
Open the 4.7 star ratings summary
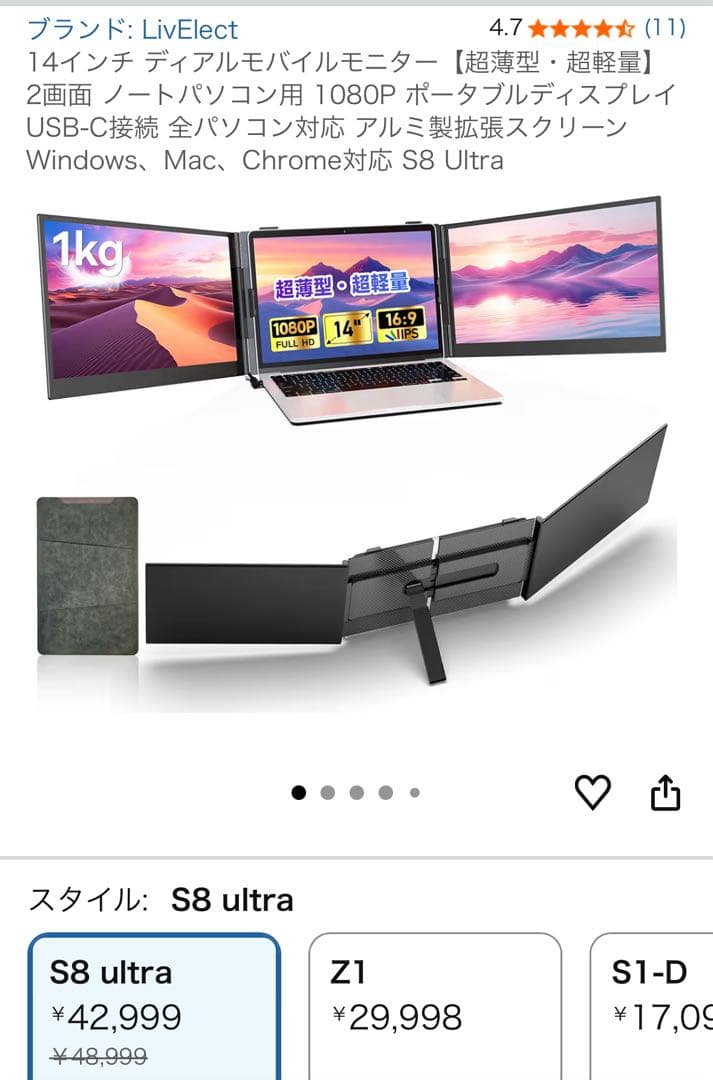tap(587, 27)
